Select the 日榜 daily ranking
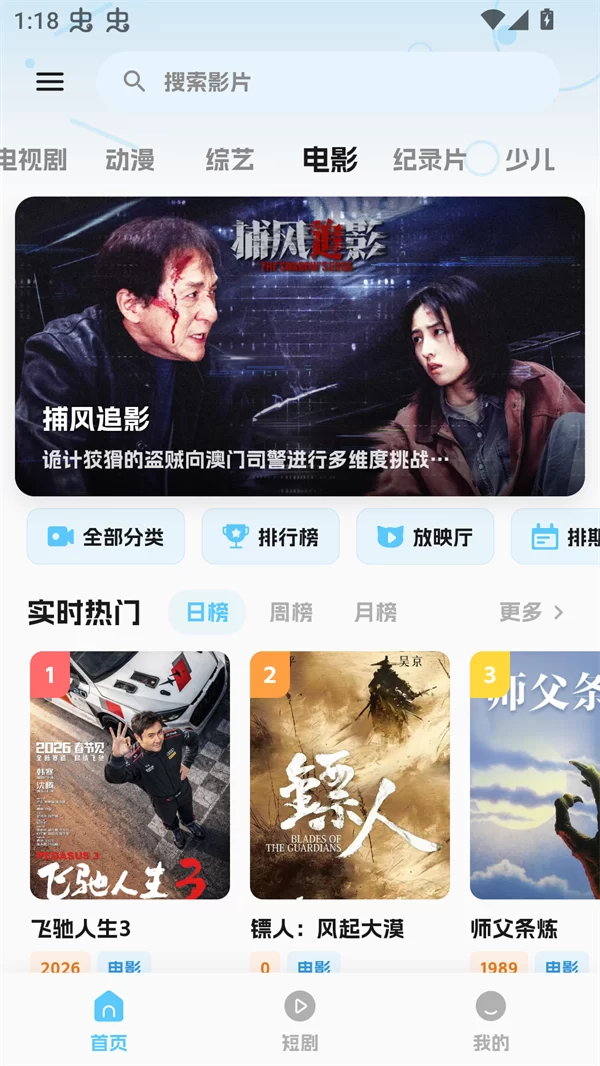 click(207, 612)
